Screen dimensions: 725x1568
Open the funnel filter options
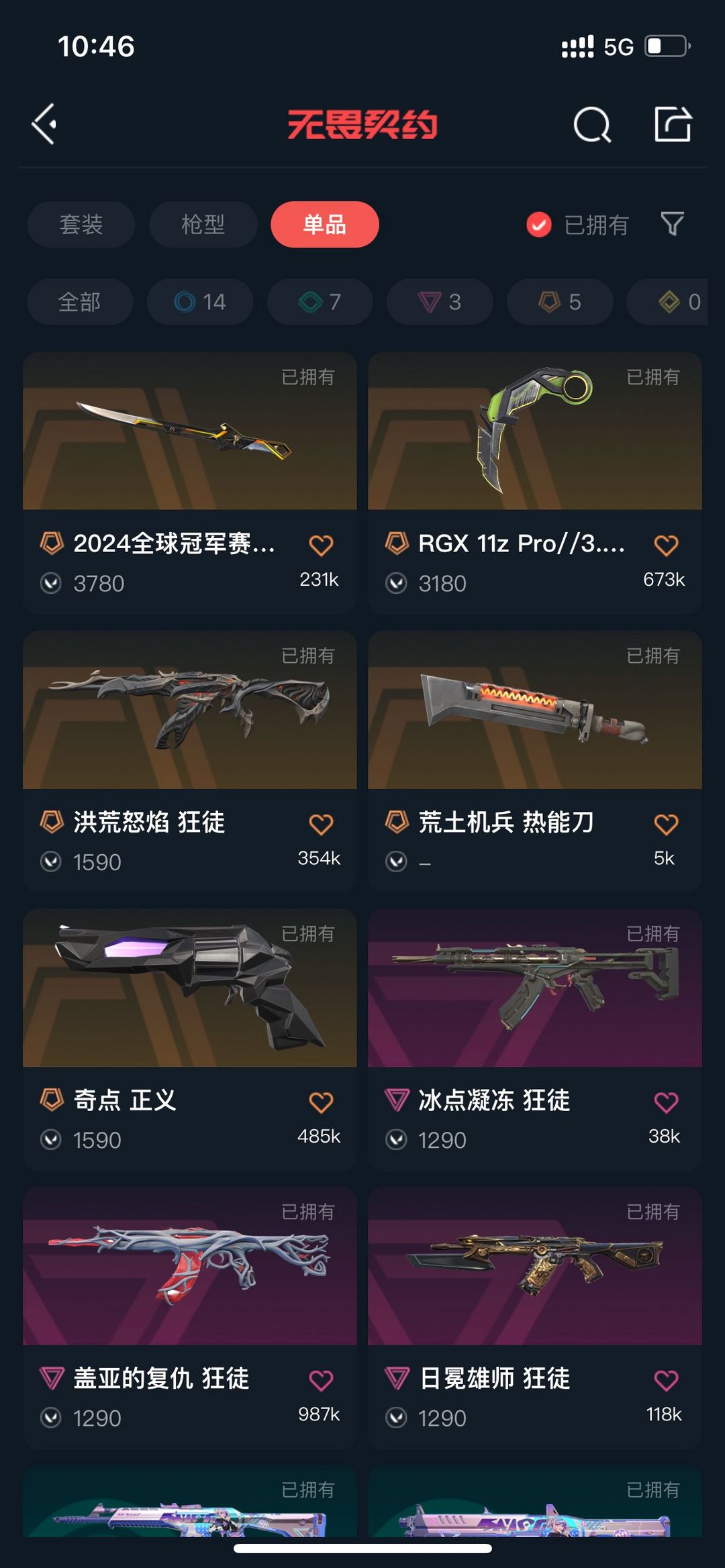[672, 224]
